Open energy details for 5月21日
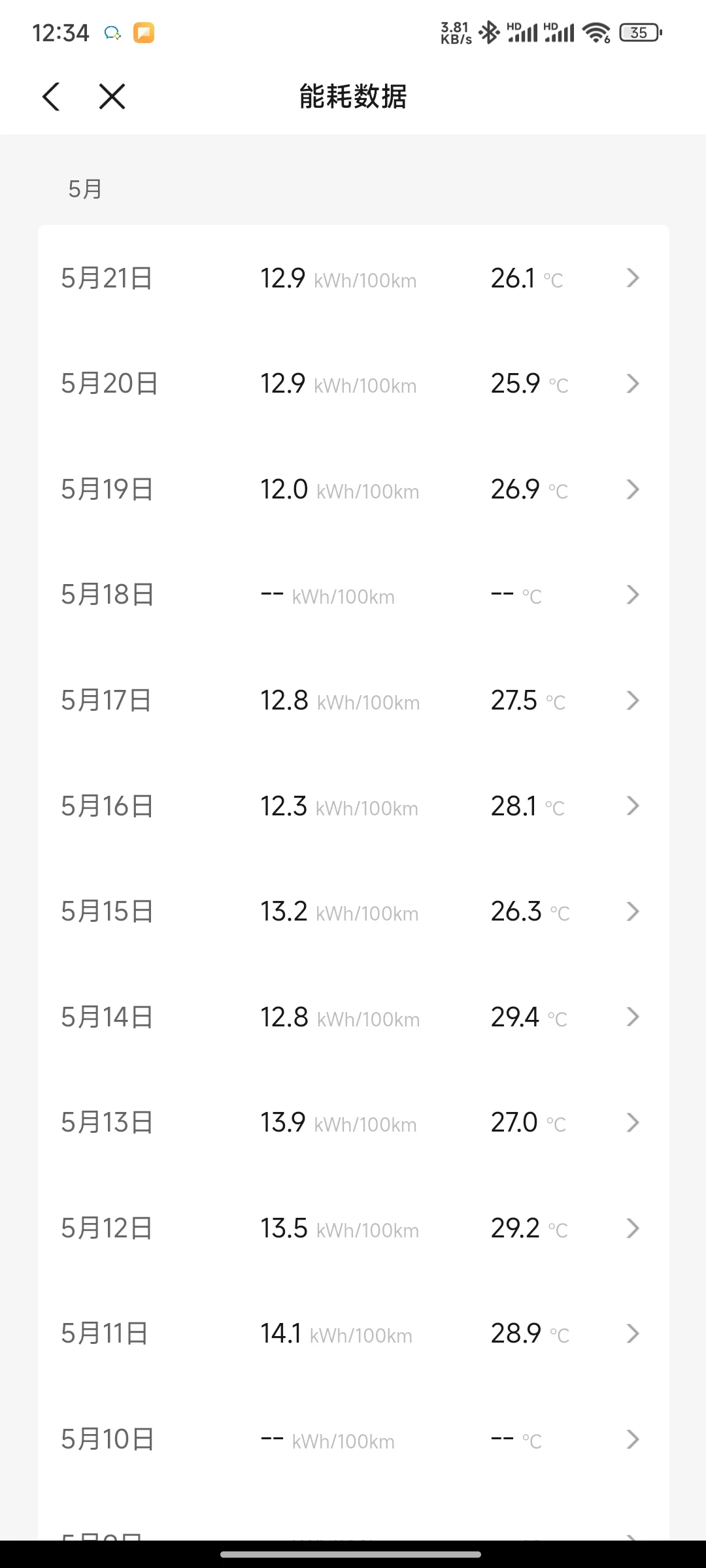 [353, 278]
